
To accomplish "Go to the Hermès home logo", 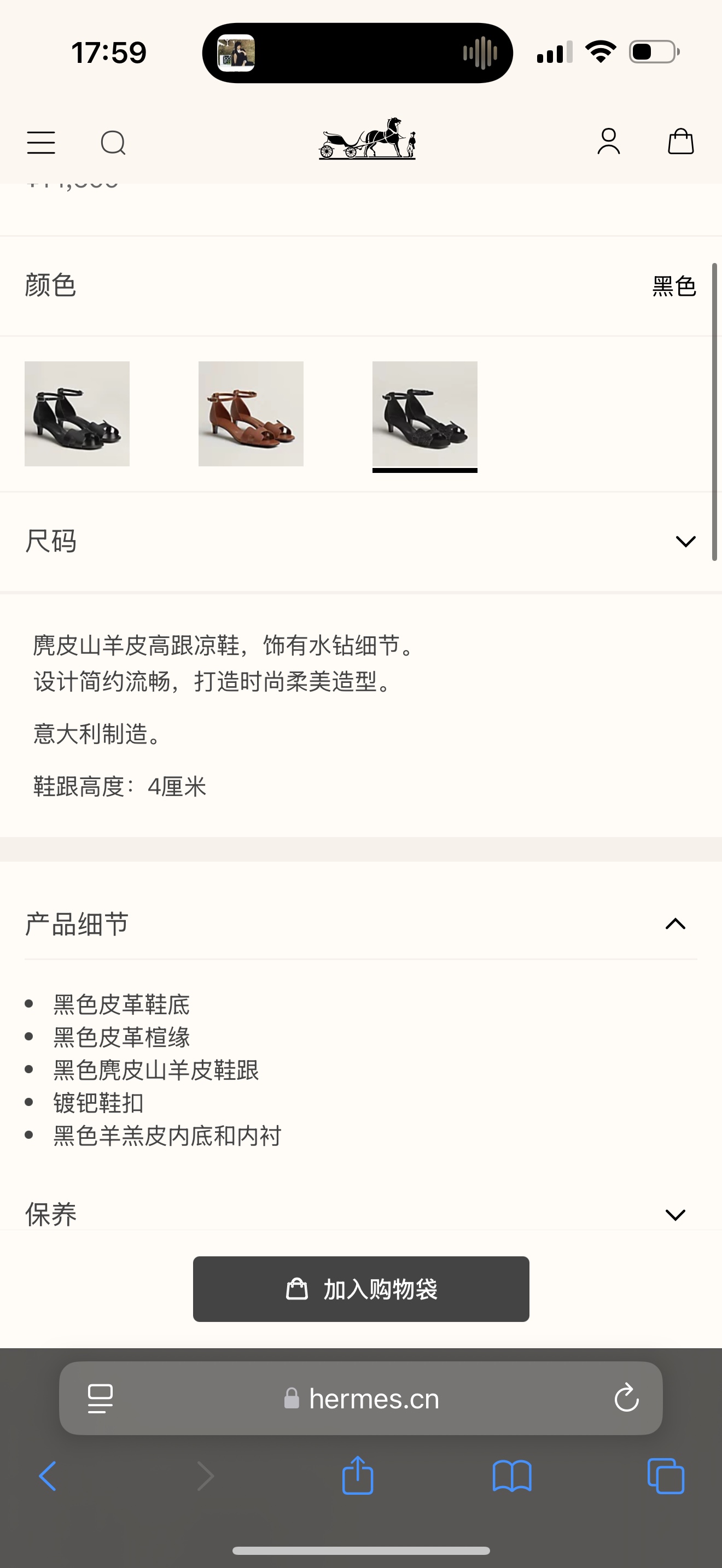I will [367, 139].
